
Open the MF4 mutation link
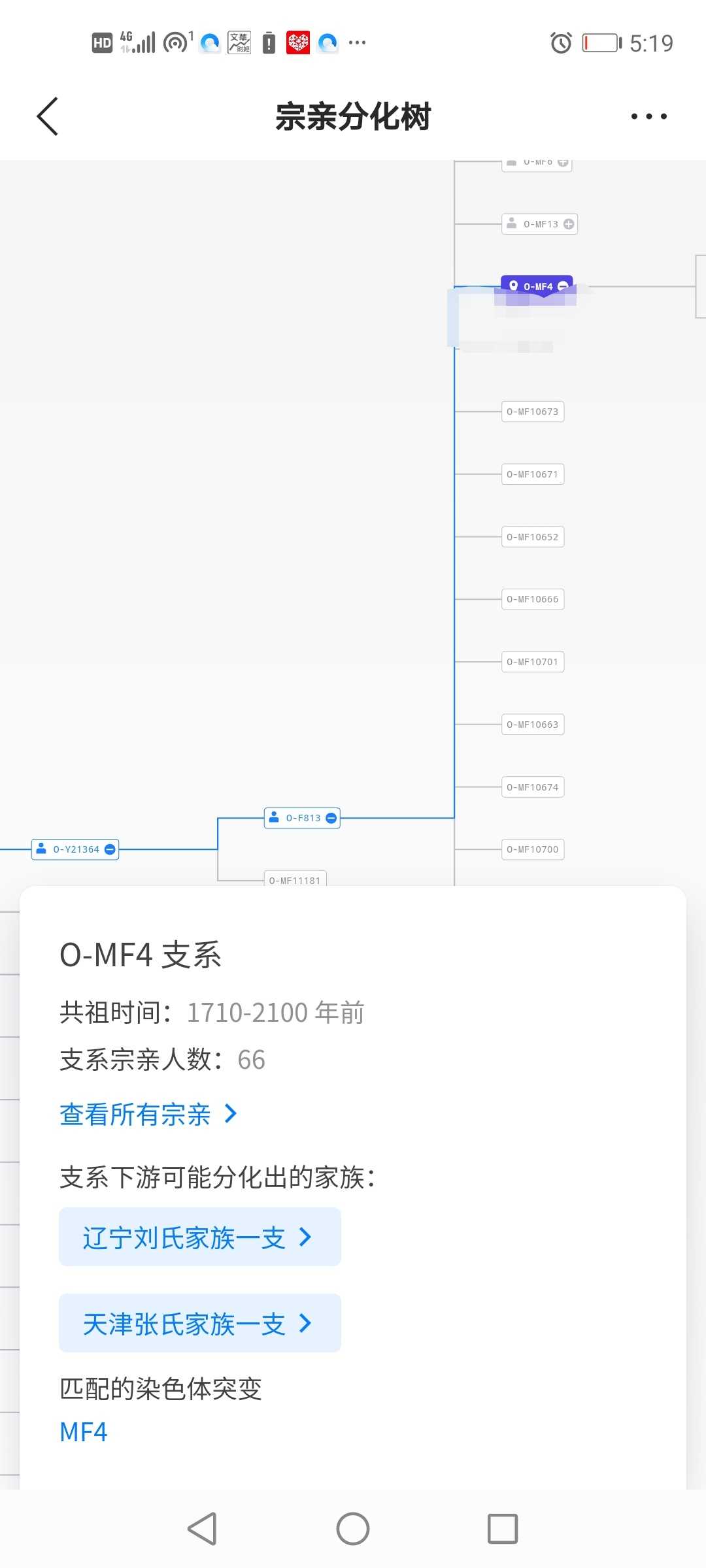point(84,1432)
